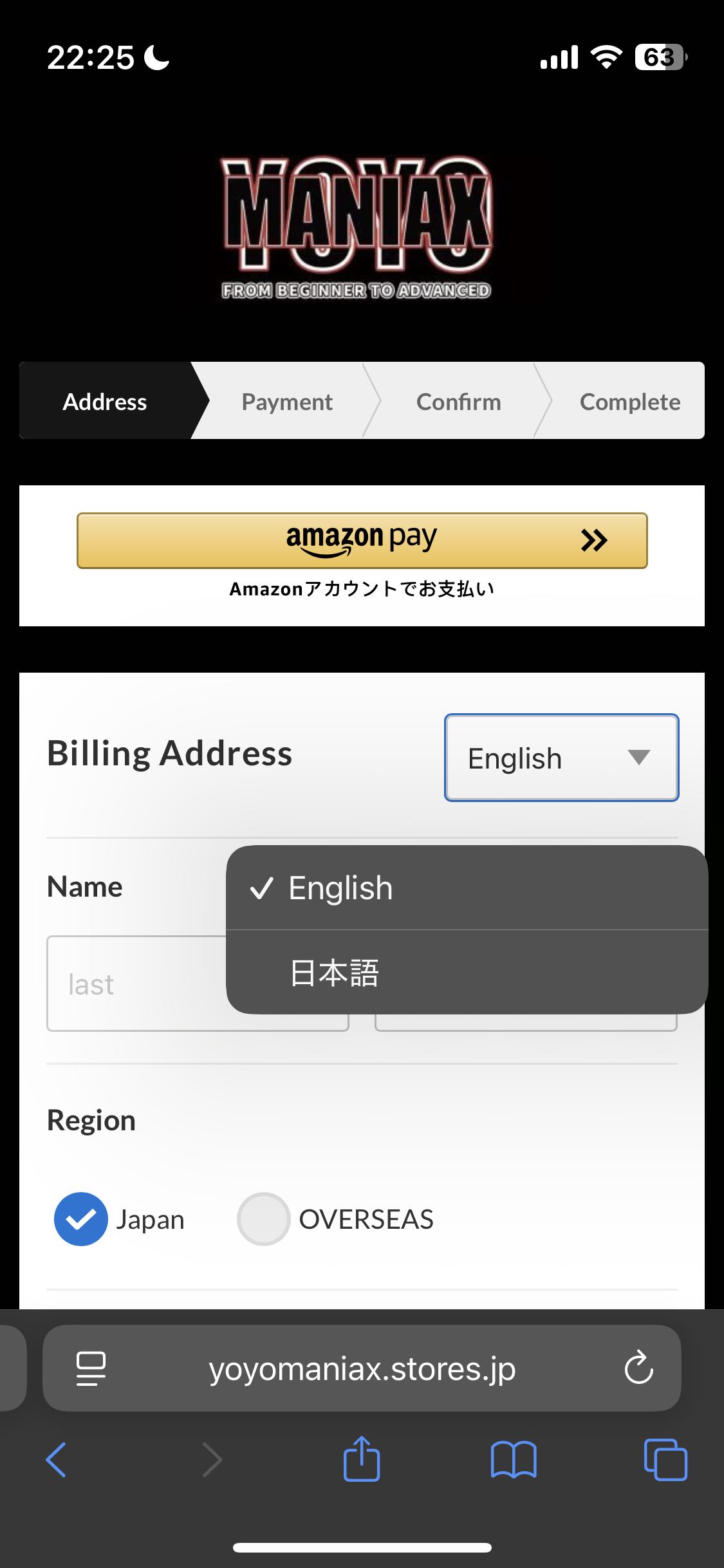Show all open tabs
Image resolution: width=724 pixels, height=1568 pixels.
point(665,1459)
